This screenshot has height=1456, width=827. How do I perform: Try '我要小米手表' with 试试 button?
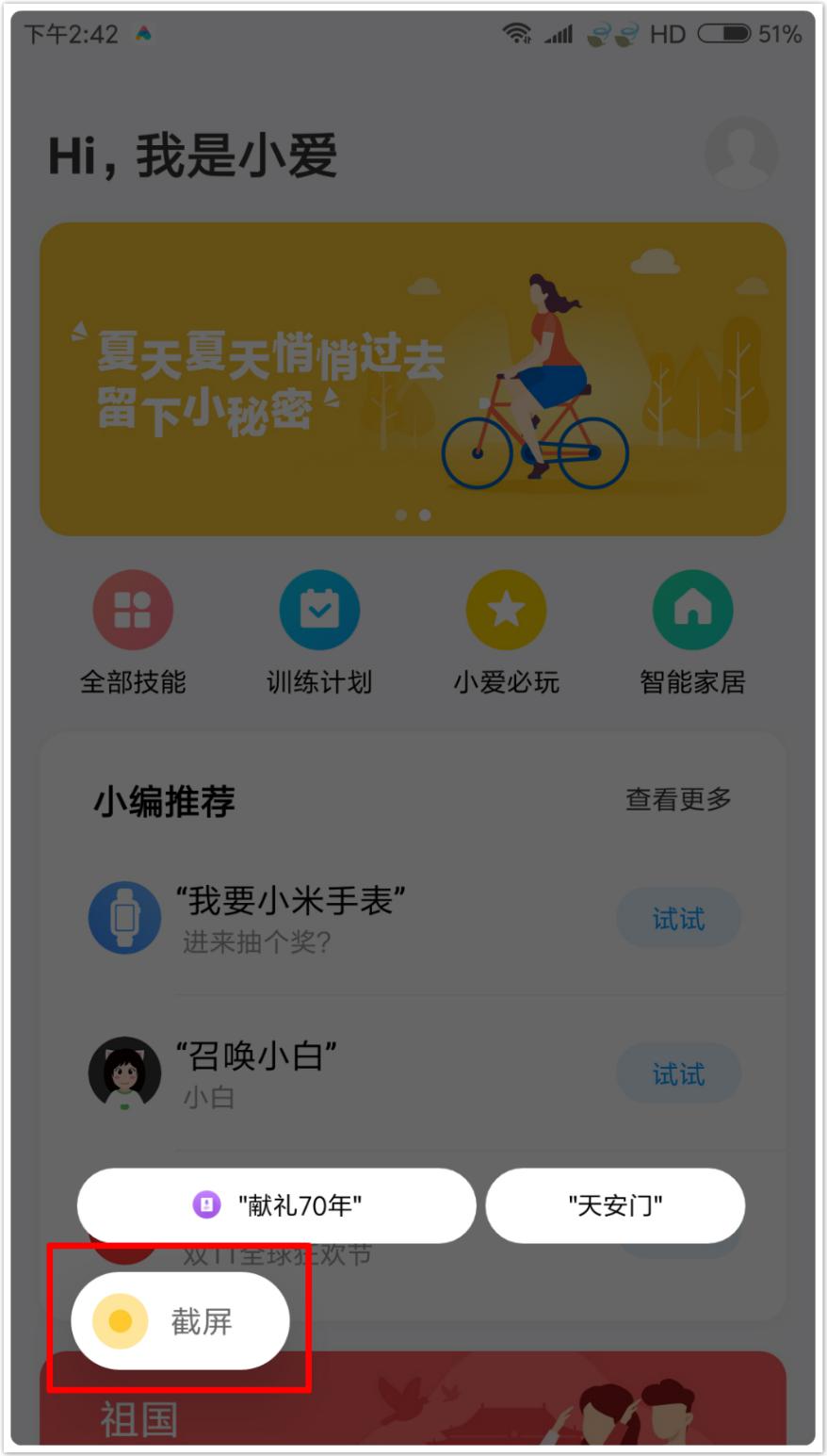(678, 916)
